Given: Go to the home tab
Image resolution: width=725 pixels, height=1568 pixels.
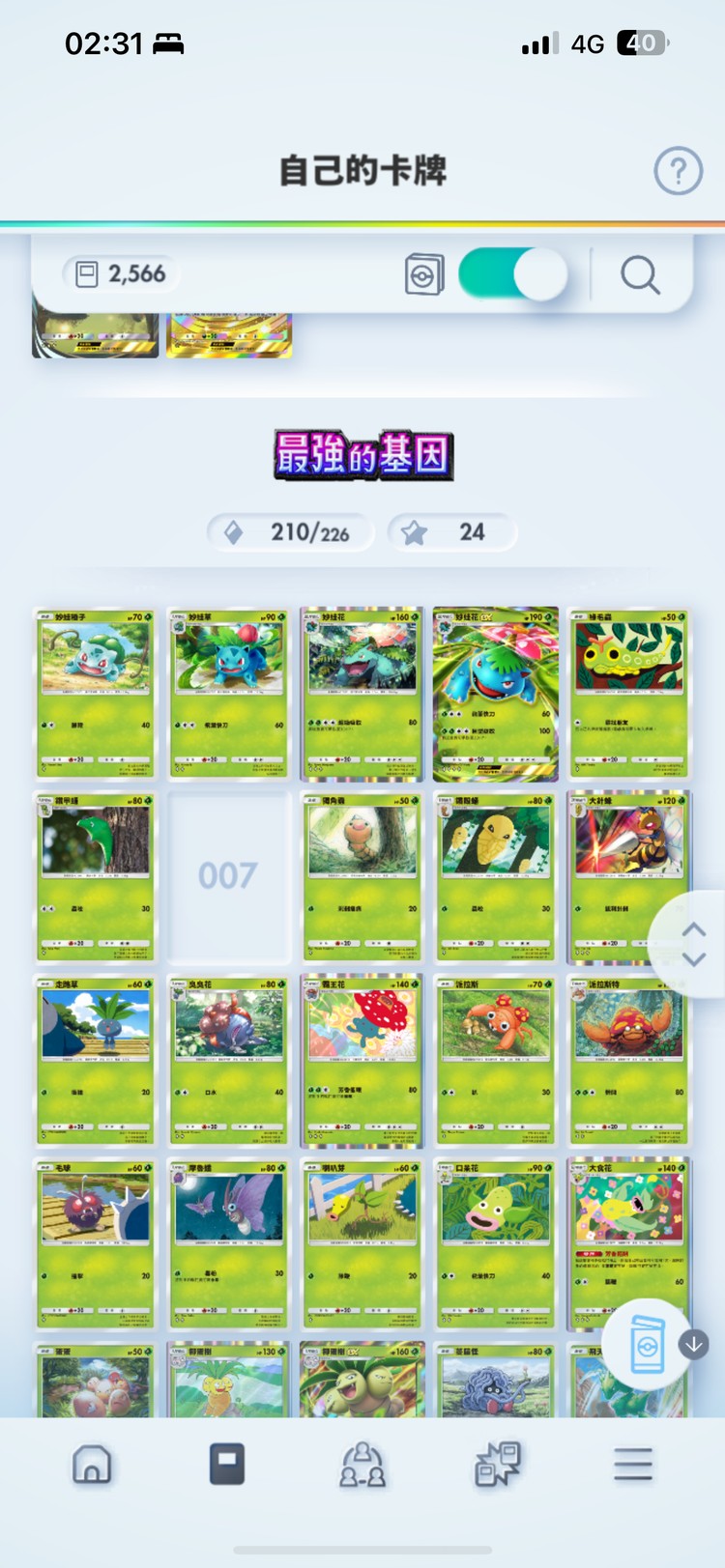Looking at the screenshot, I should point(92,1465).
